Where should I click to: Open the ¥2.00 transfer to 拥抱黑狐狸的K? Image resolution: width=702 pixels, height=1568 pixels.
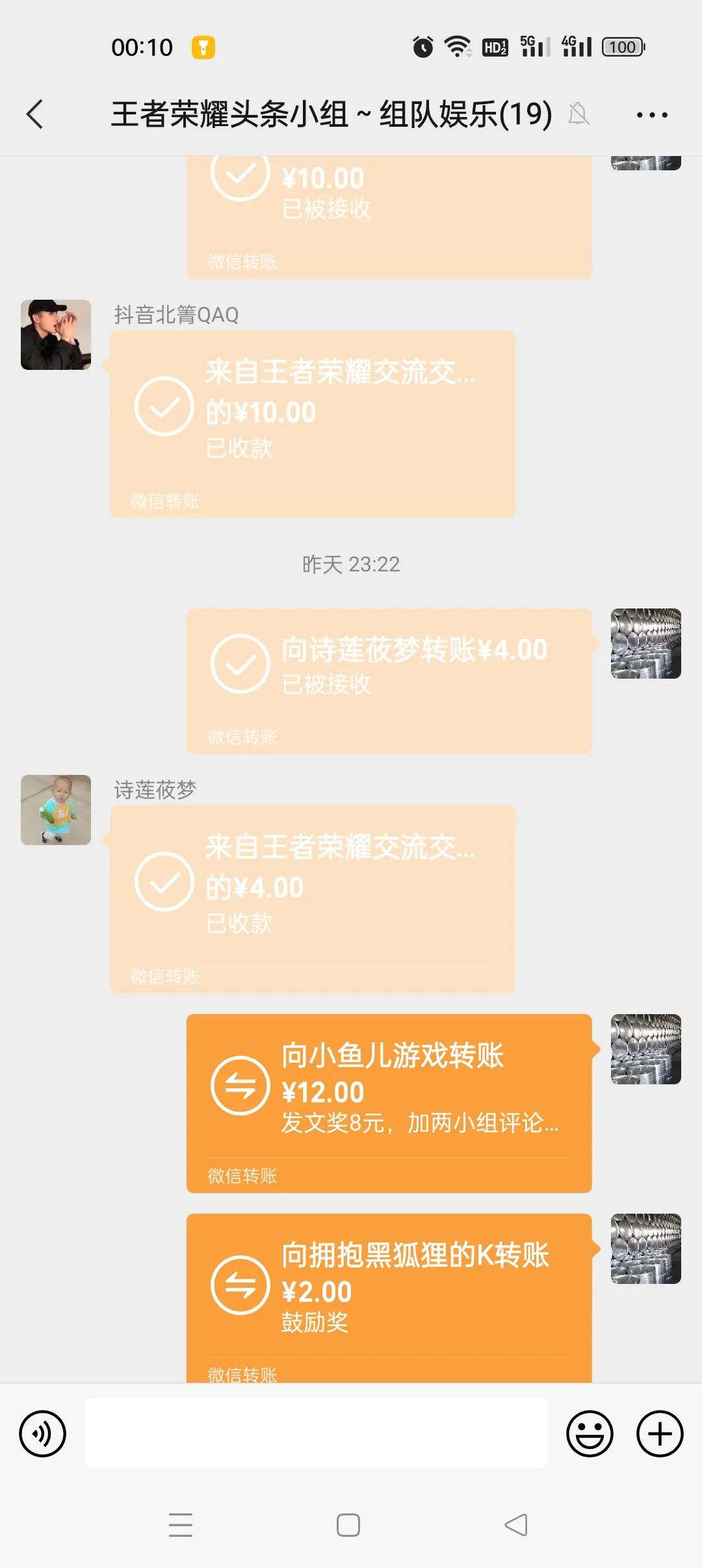click(x=389, y=1297)
